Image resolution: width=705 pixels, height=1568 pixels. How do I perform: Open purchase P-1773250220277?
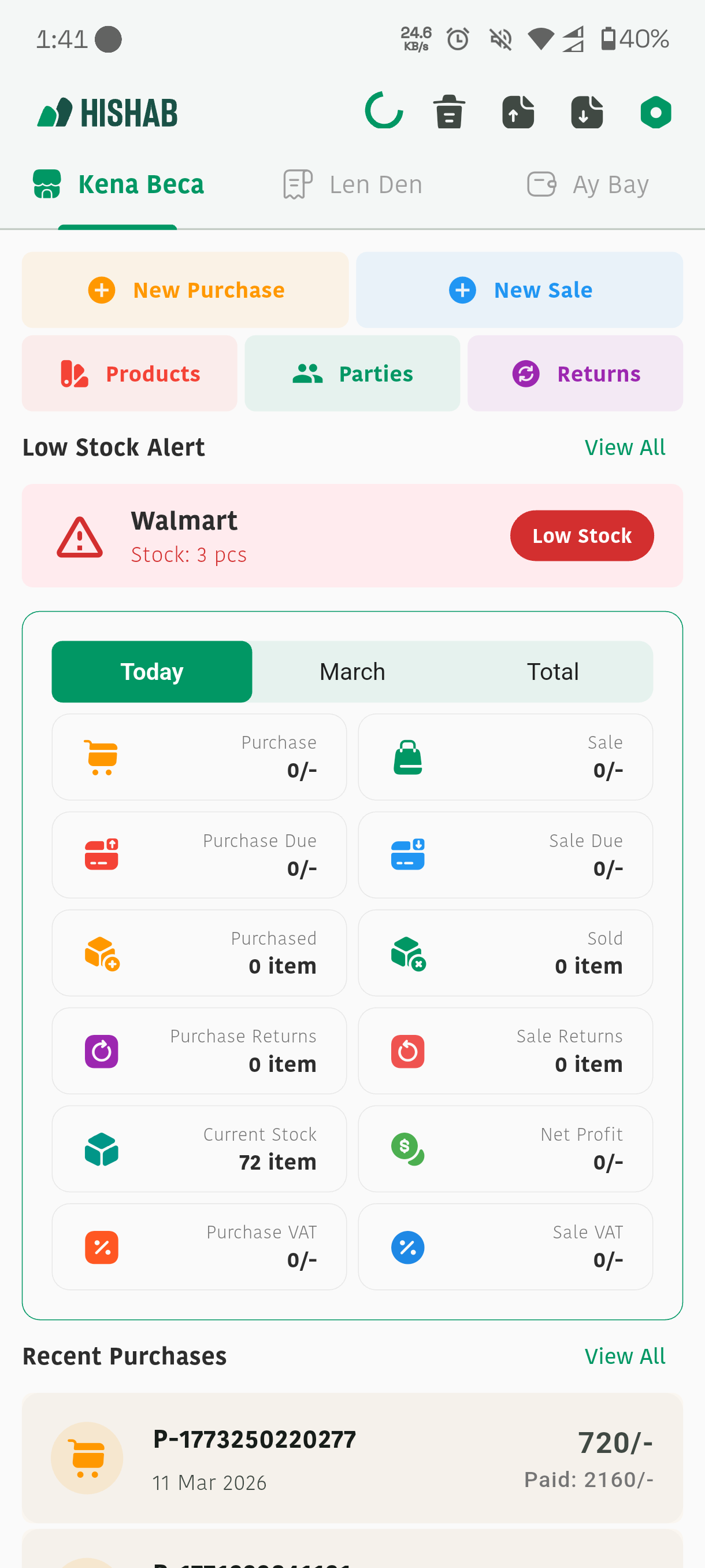point(352,1458)
